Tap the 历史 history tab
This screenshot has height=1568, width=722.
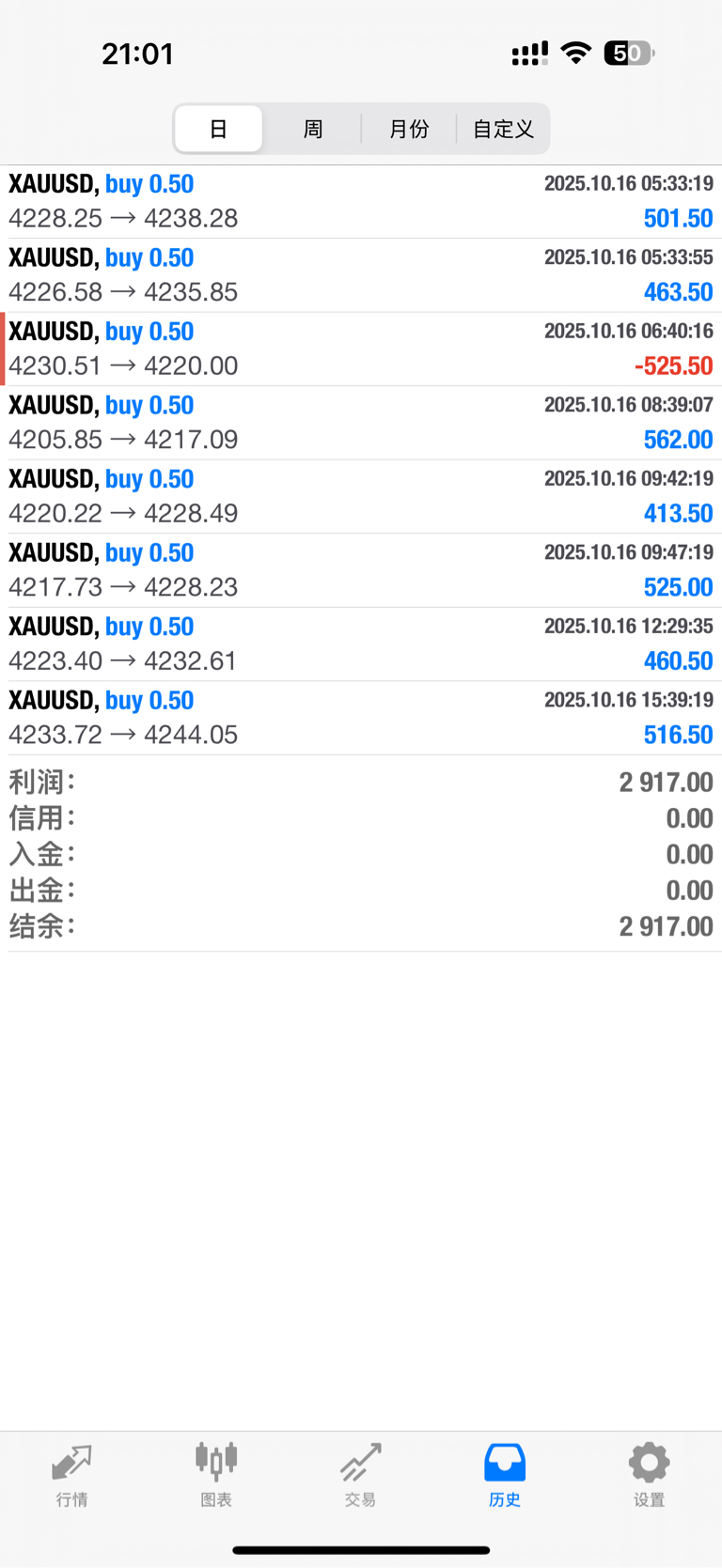pyautogui.click(x=505, y=1475)
